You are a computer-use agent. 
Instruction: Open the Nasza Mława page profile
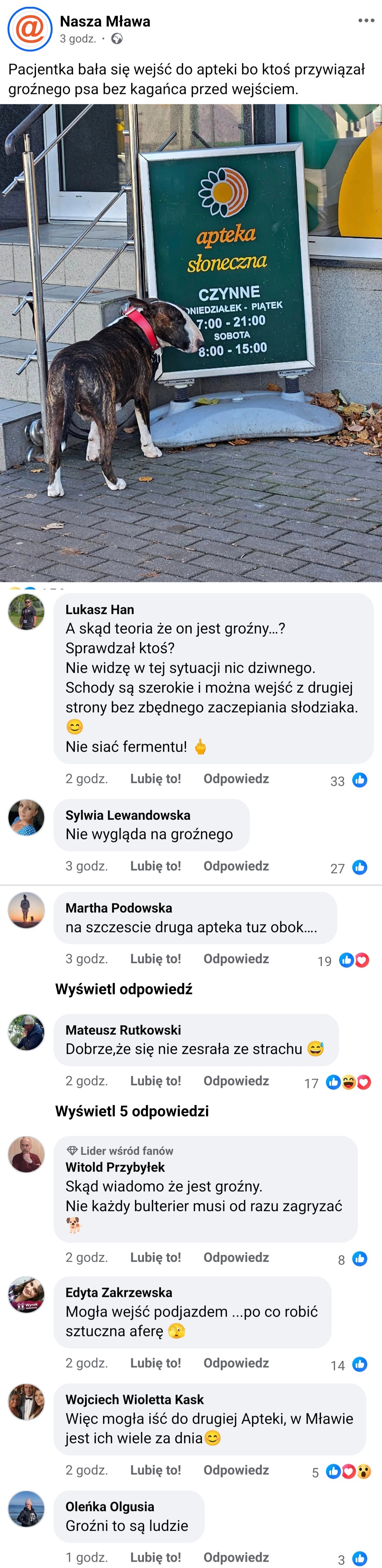tap(105, 22)
